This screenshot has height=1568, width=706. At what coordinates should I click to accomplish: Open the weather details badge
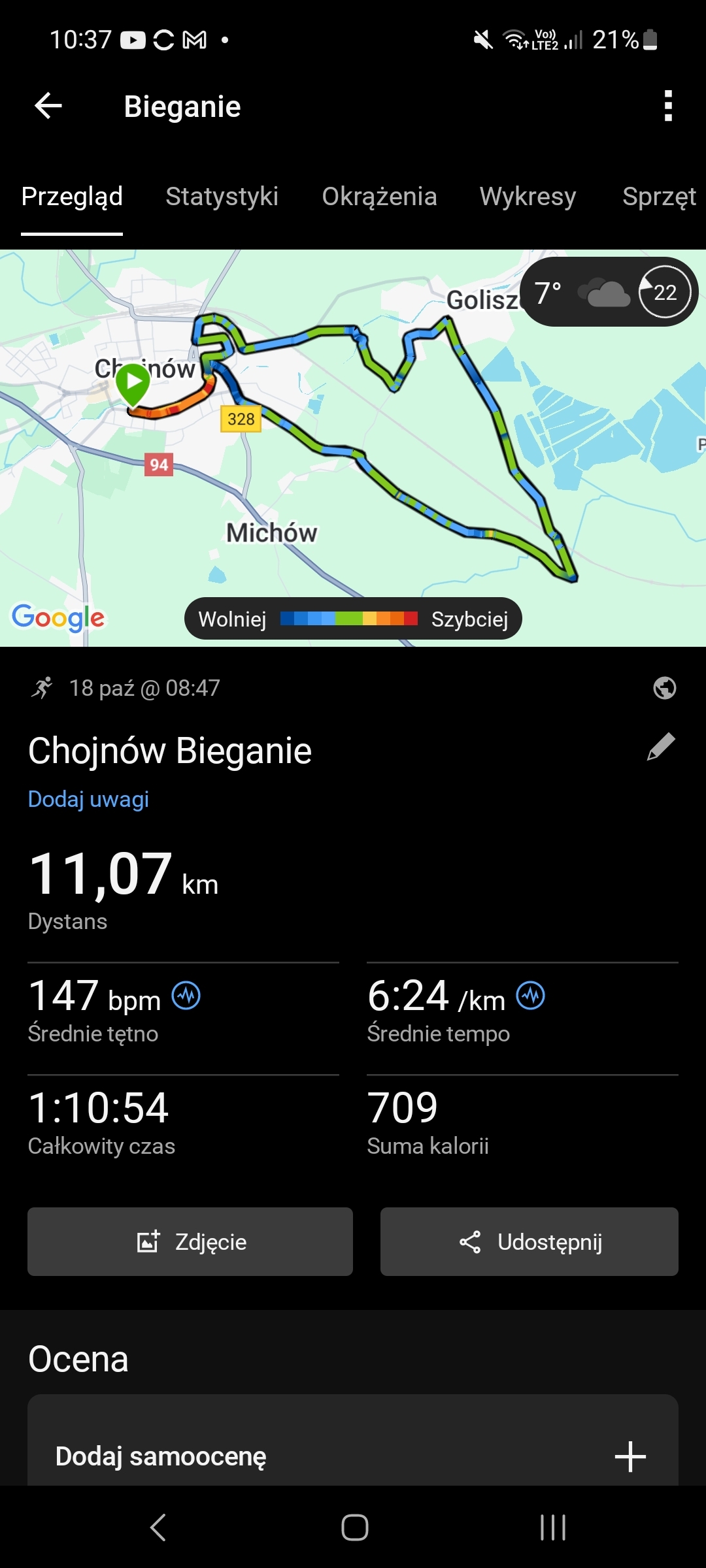pos(609,292)
